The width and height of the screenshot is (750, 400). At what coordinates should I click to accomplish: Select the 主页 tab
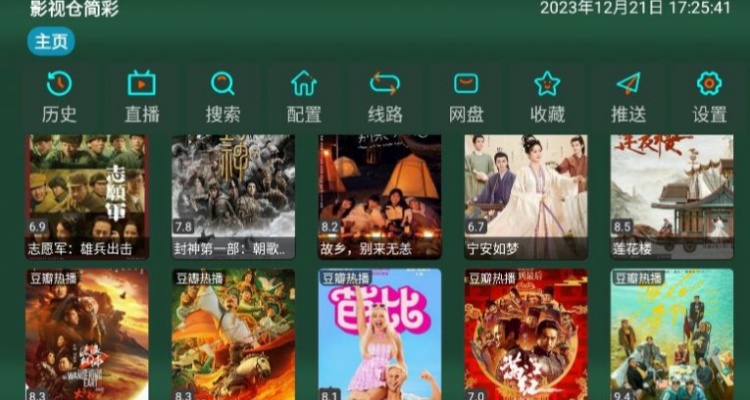tap(51, 41)
